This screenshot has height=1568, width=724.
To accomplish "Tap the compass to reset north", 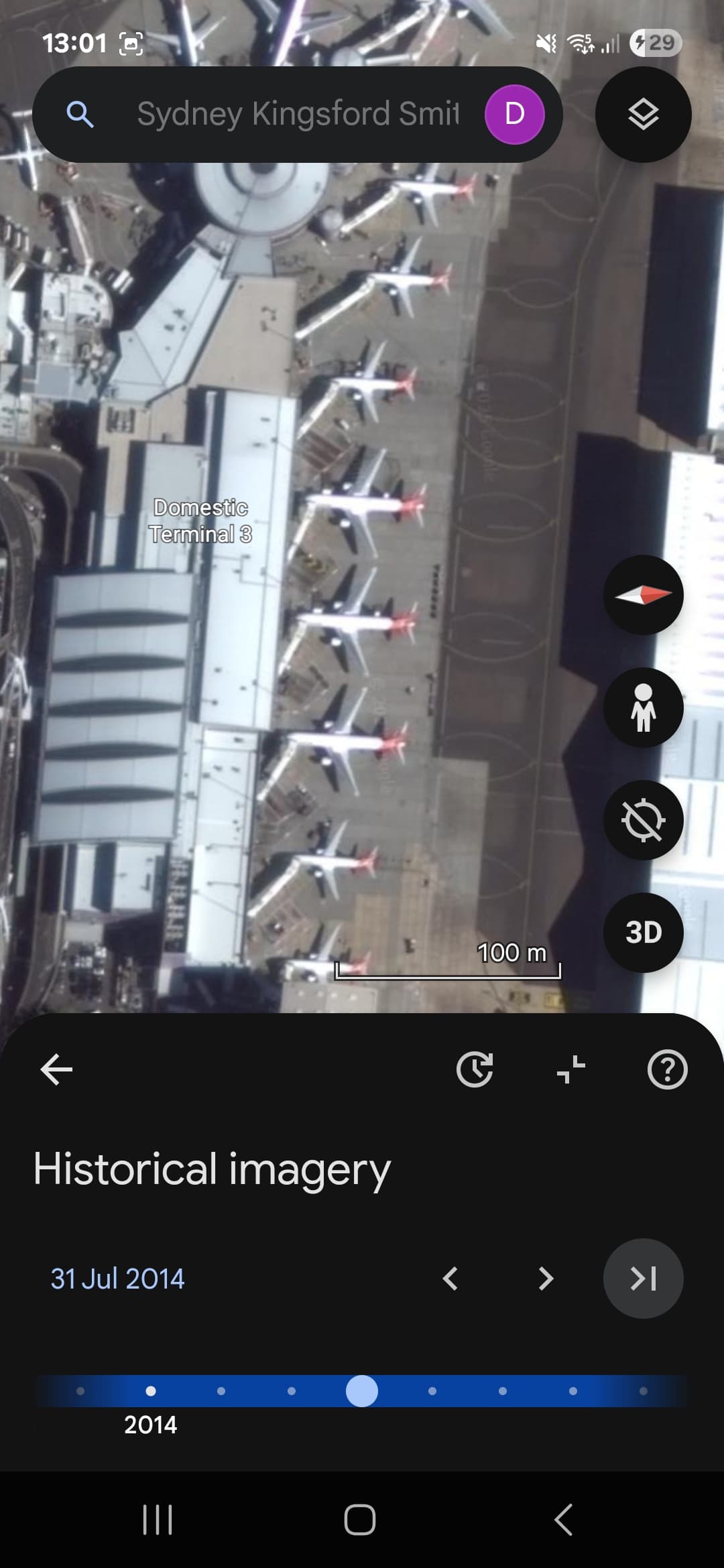I will tap(643, 595).
